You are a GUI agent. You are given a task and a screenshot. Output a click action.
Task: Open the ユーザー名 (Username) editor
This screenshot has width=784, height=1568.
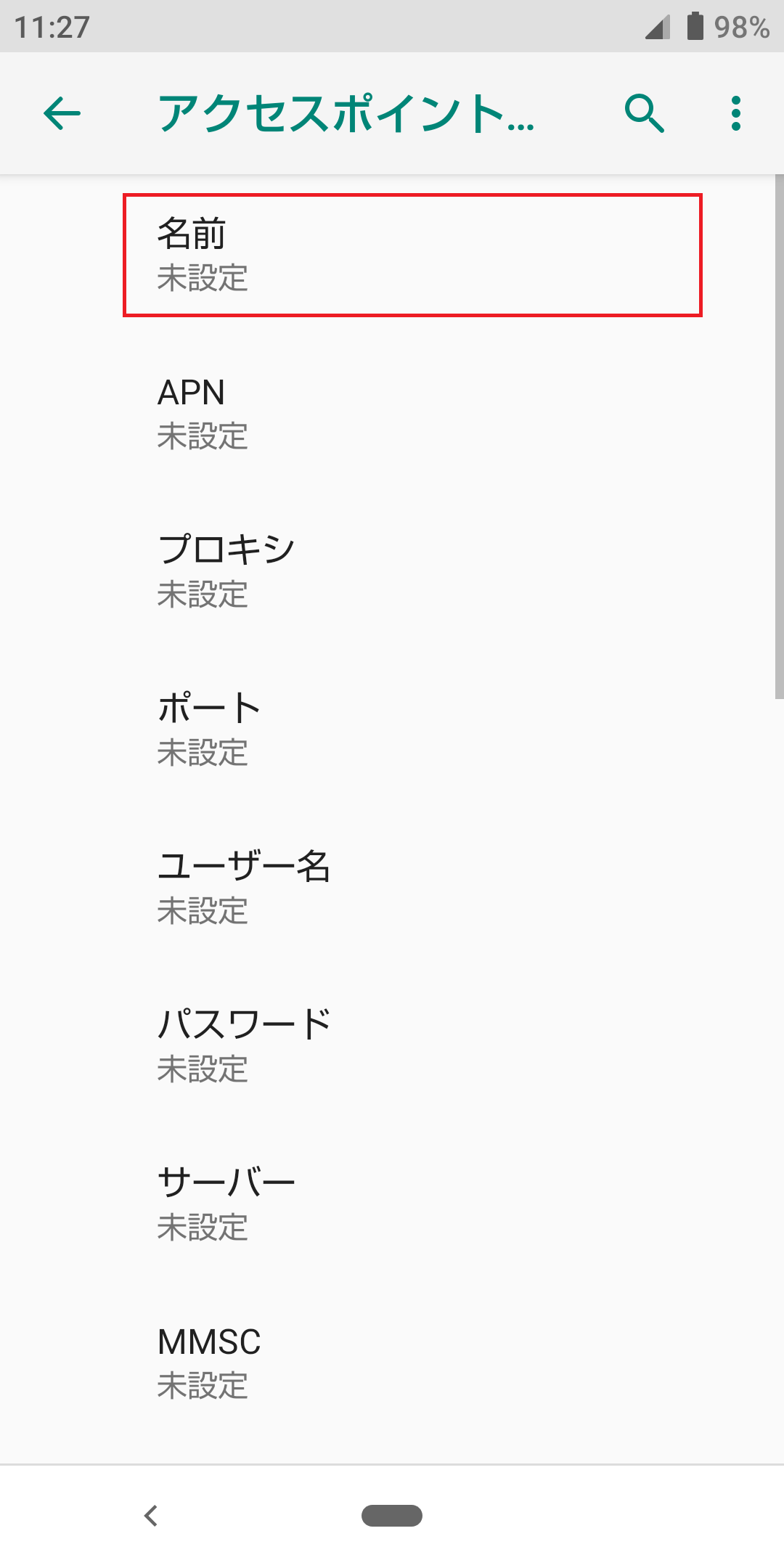(x=392, y=887)
